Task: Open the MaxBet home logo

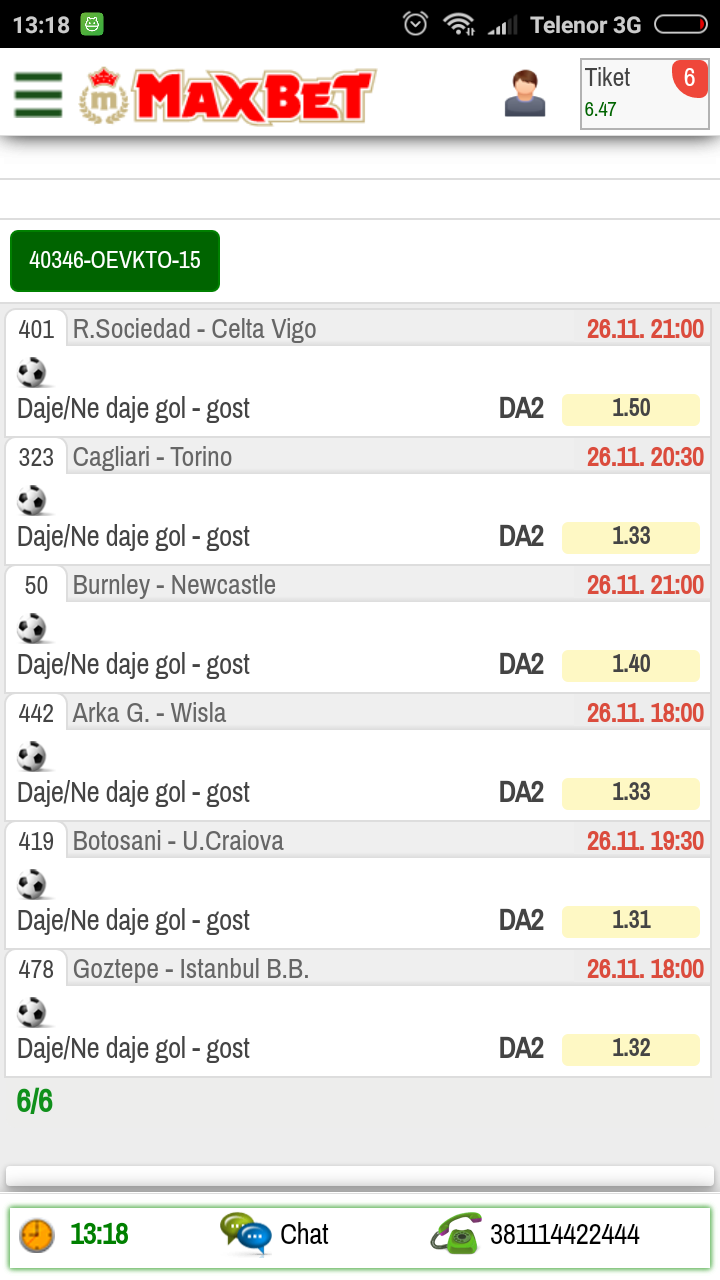Action: pyautogui.click(x=229, y=96)
